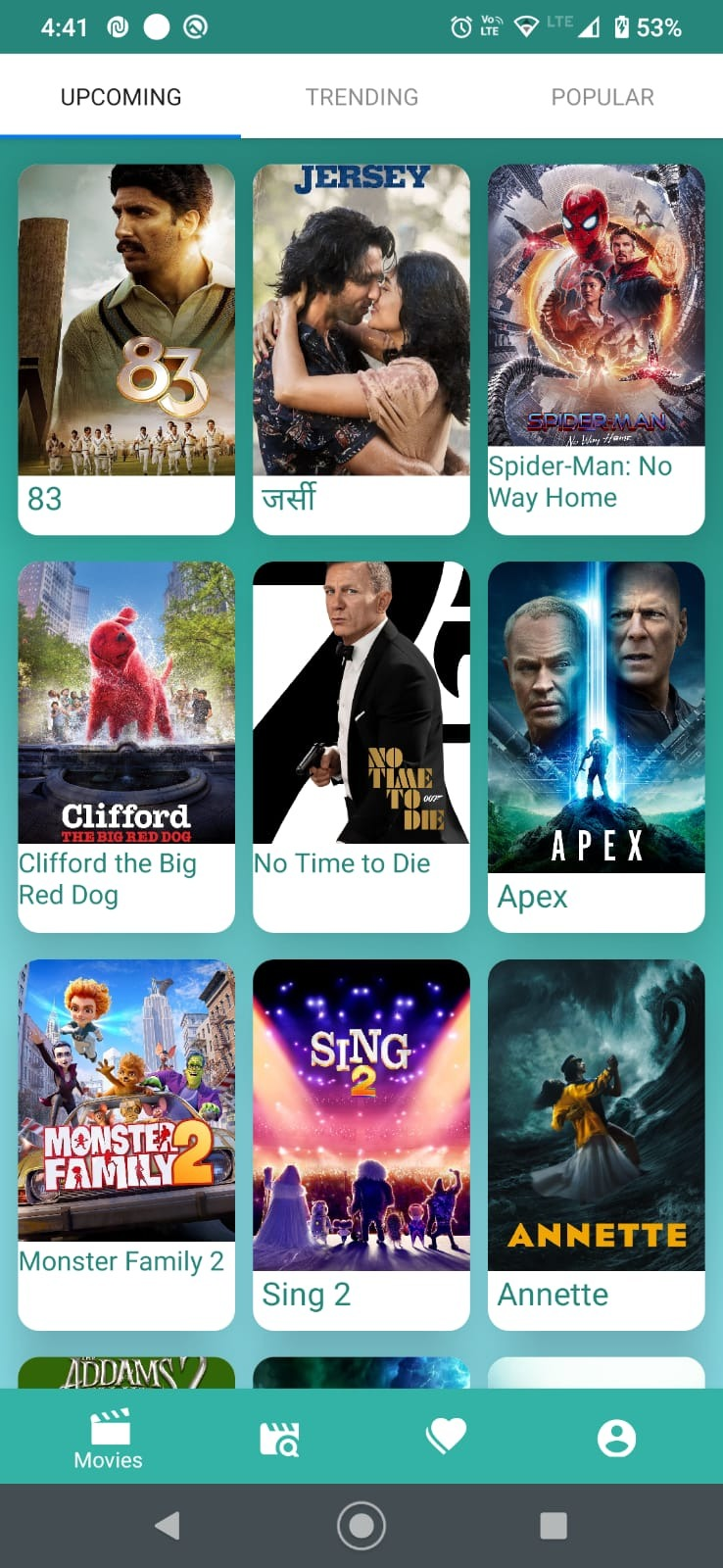Switch to the Popular tab
The image size is (723, 1568).
pos(602,97)
